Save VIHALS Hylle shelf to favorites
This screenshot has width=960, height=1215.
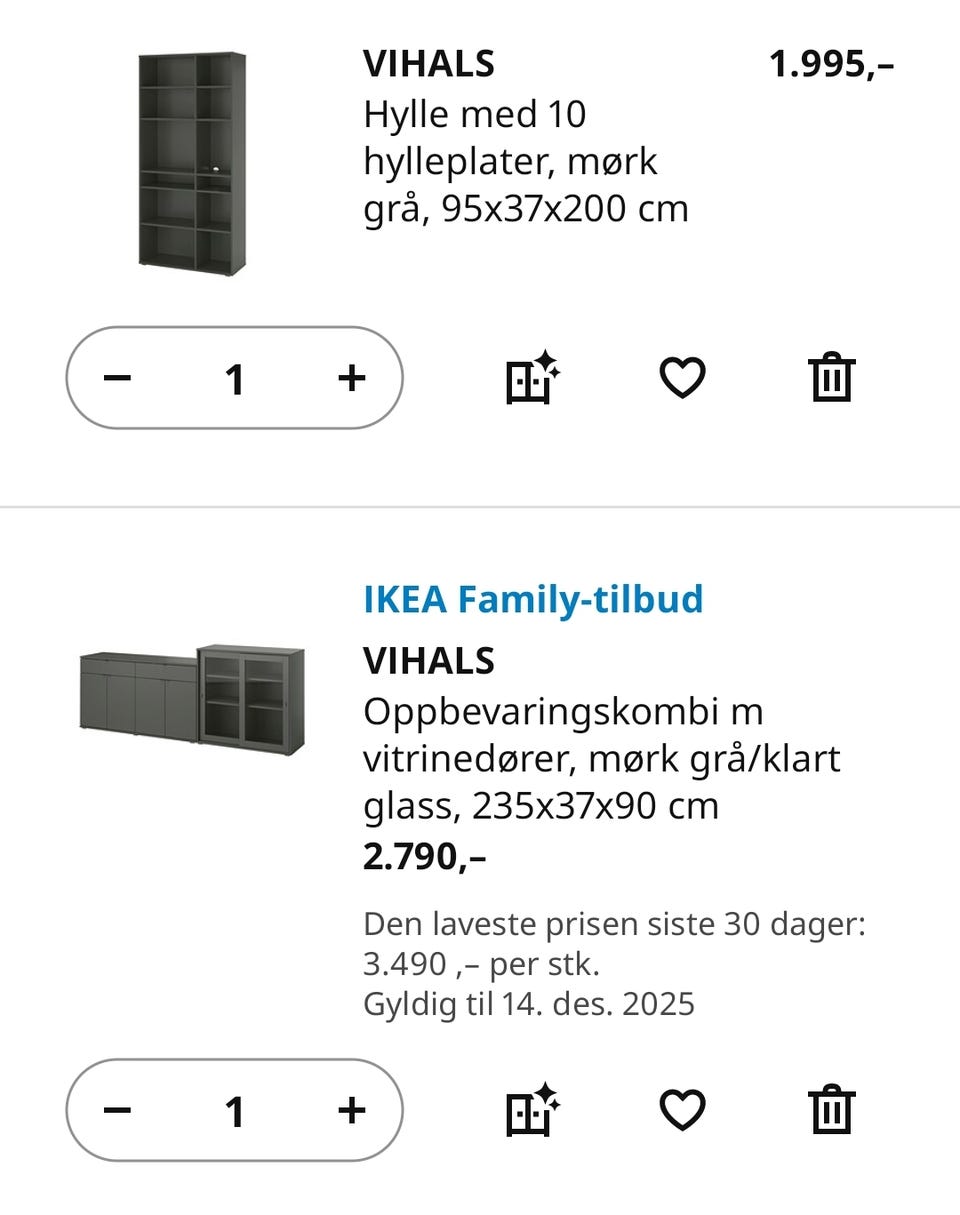click(x=682, y=378)
